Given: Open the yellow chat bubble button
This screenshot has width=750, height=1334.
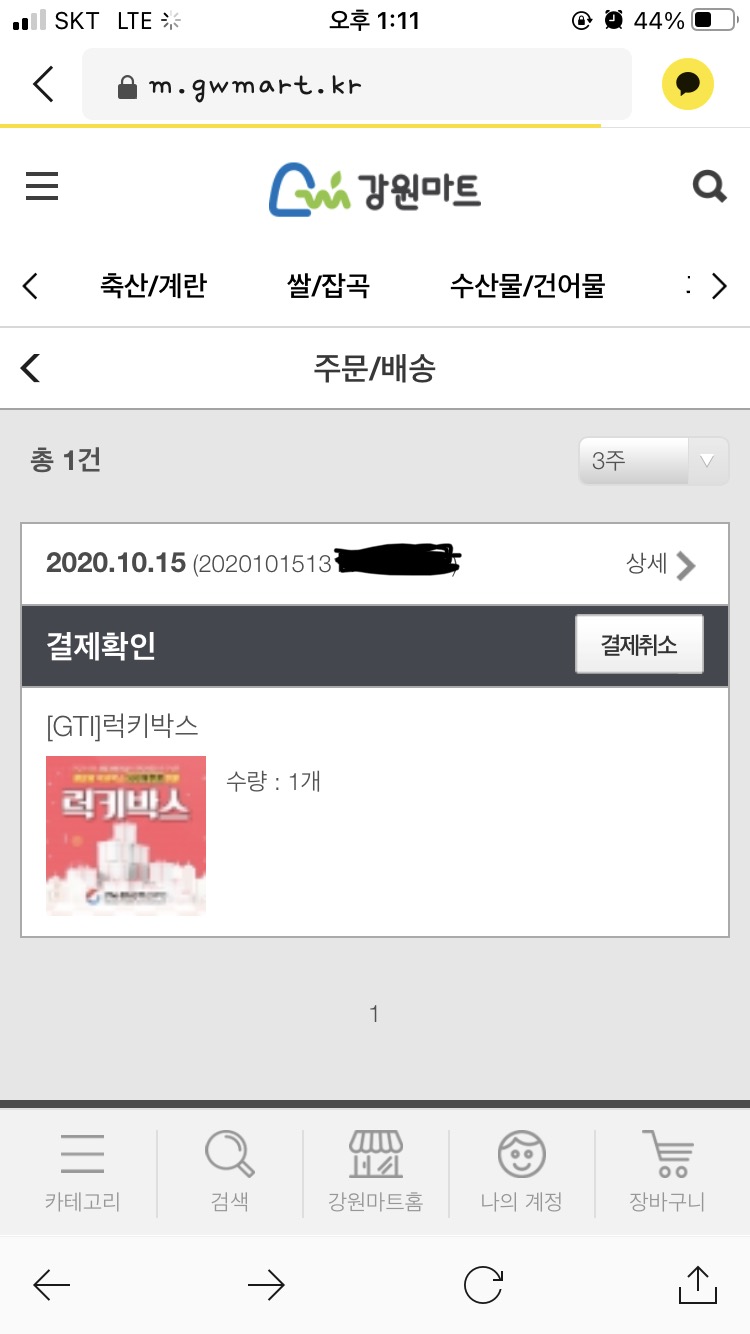Looking at the screenshot, I should [688, 84].
